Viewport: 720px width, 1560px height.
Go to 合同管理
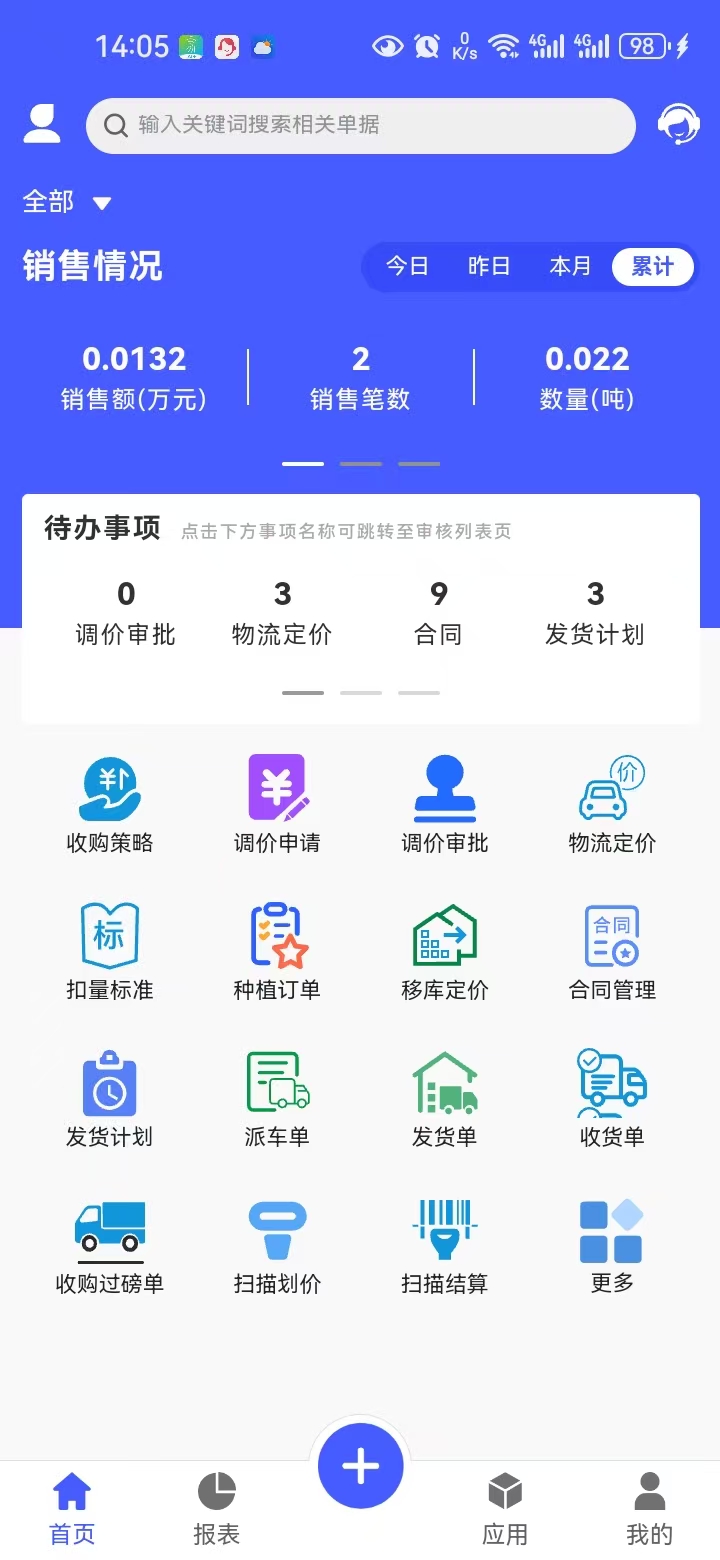click(612, 952)
